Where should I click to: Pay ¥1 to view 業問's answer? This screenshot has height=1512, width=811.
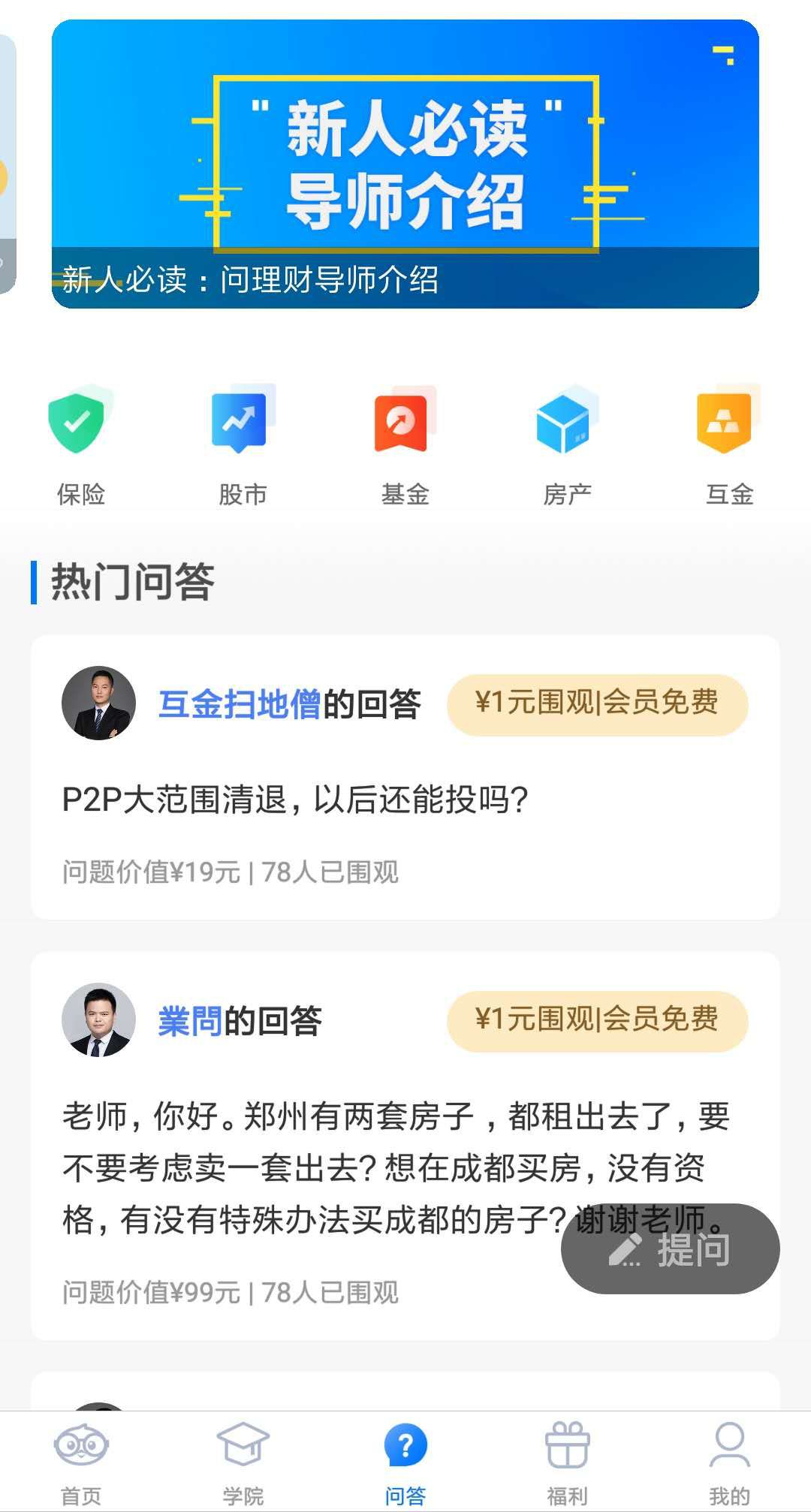point(597,1020)
